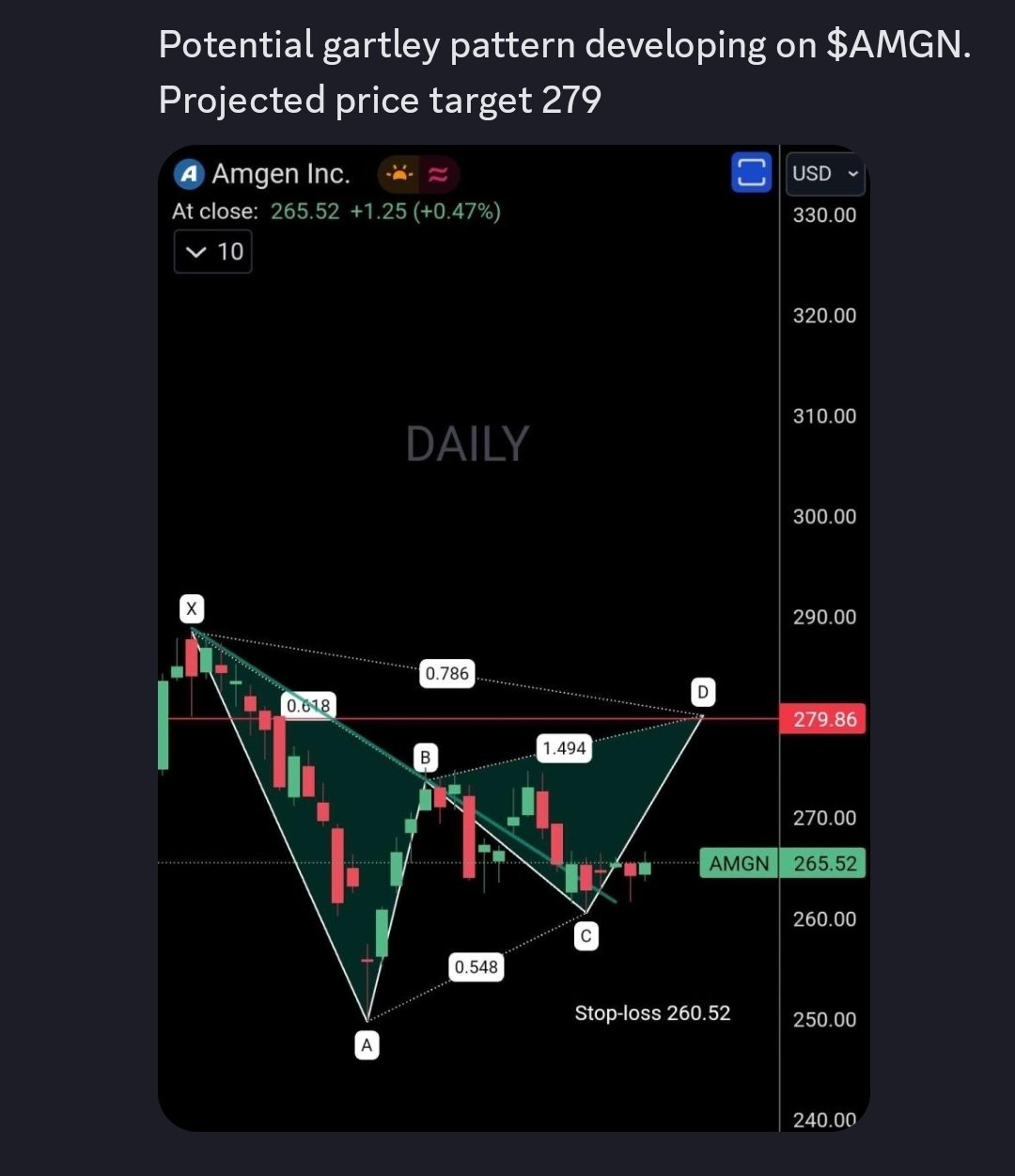This screenshot has width=1015, height=1176.
Task: Open the attached Amgen chart image
Action: point(513,637)
